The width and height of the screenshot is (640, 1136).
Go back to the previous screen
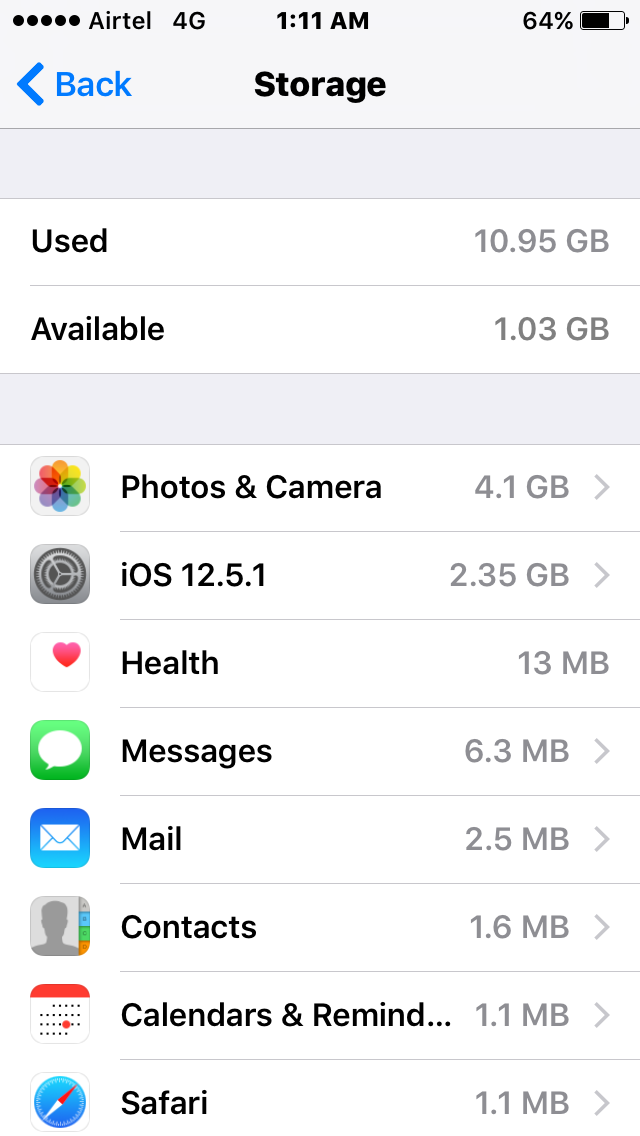pyautogui.click(x=75, y=85)
